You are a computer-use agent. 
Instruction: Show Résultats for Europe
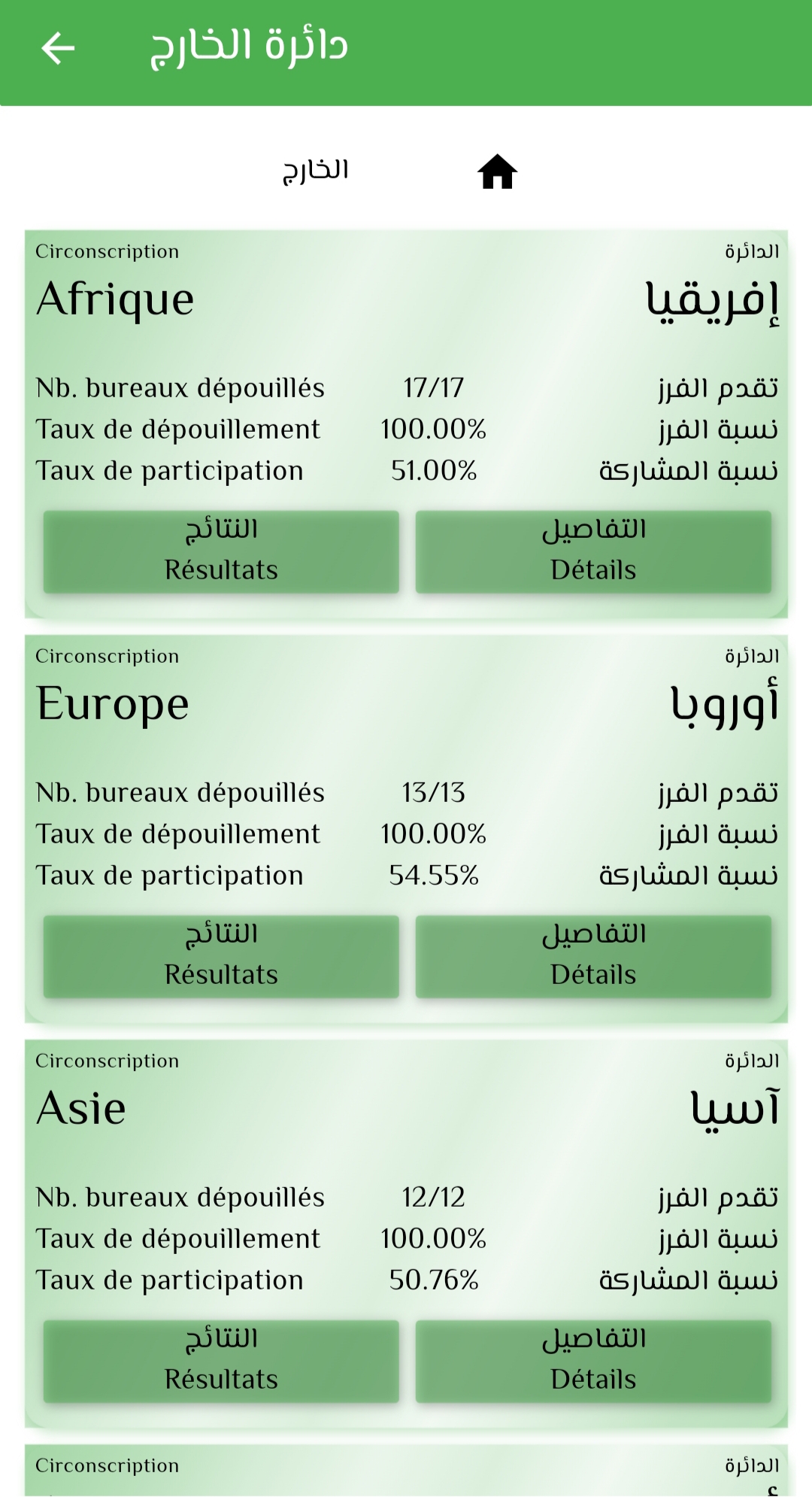(x=221, y=956)
